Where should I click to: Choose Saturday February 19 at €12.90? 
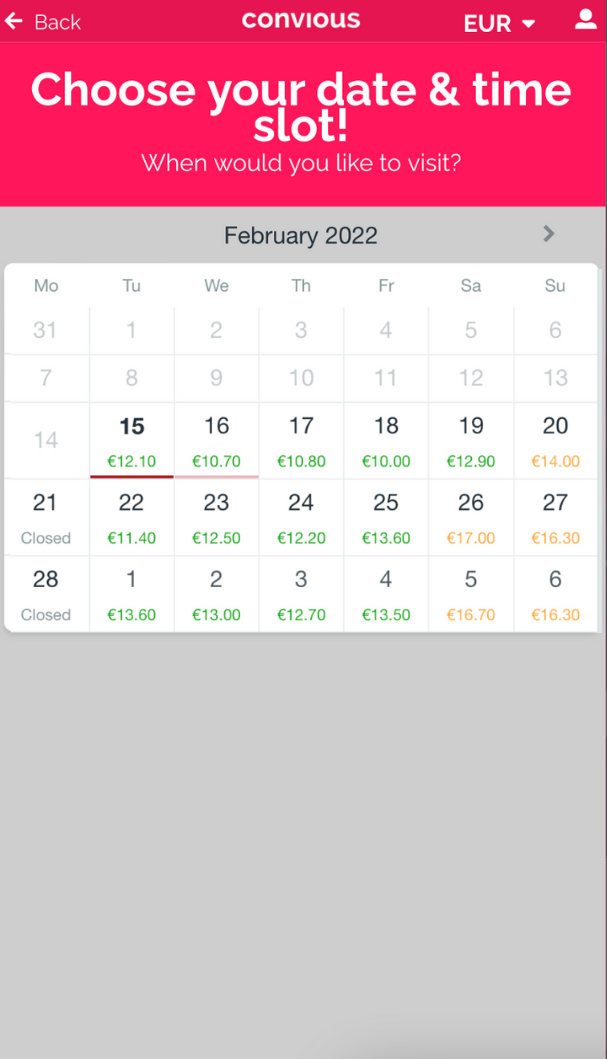(x=471, y=440)
